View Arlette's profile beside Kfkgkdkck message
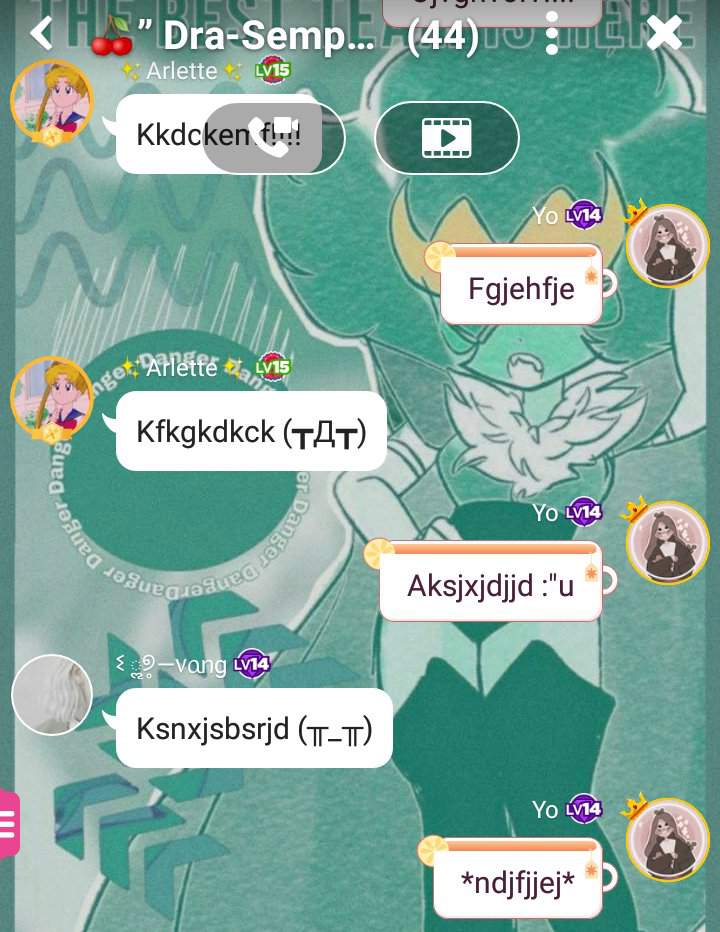 51,398
